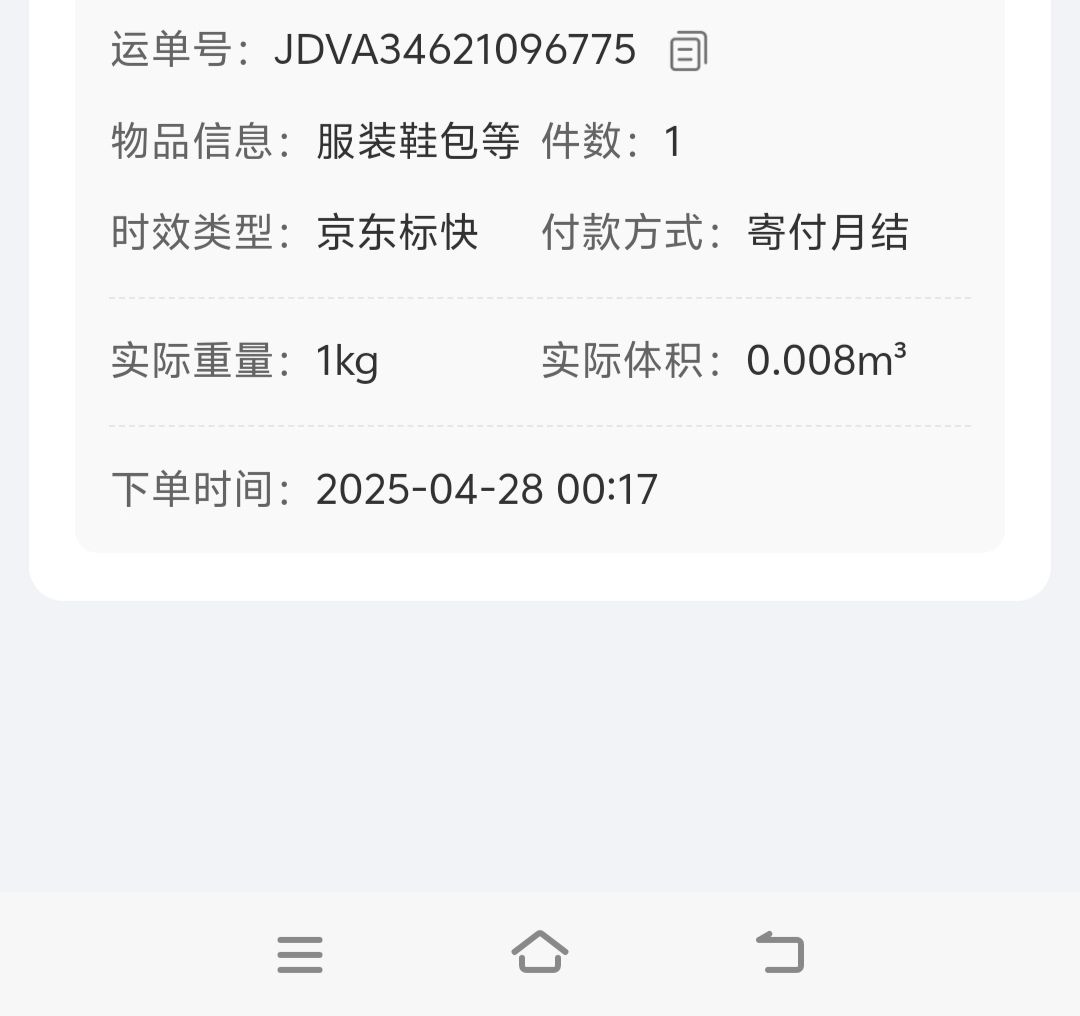Open recent apps from the navigation bar
Screen dimensions: 1080x1016
pos(300,954)
